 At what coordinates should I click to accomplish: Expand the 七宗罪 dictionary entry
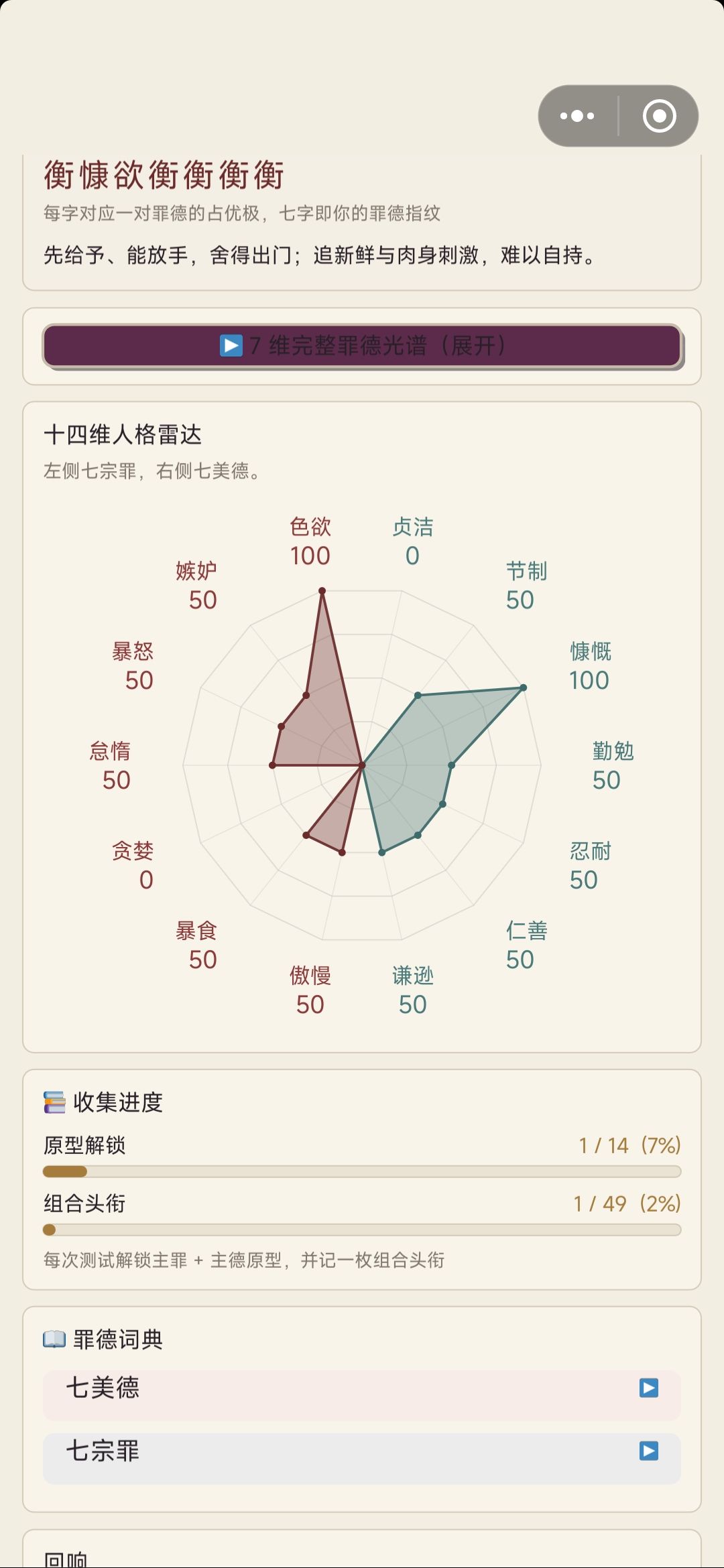(362, 1458)
